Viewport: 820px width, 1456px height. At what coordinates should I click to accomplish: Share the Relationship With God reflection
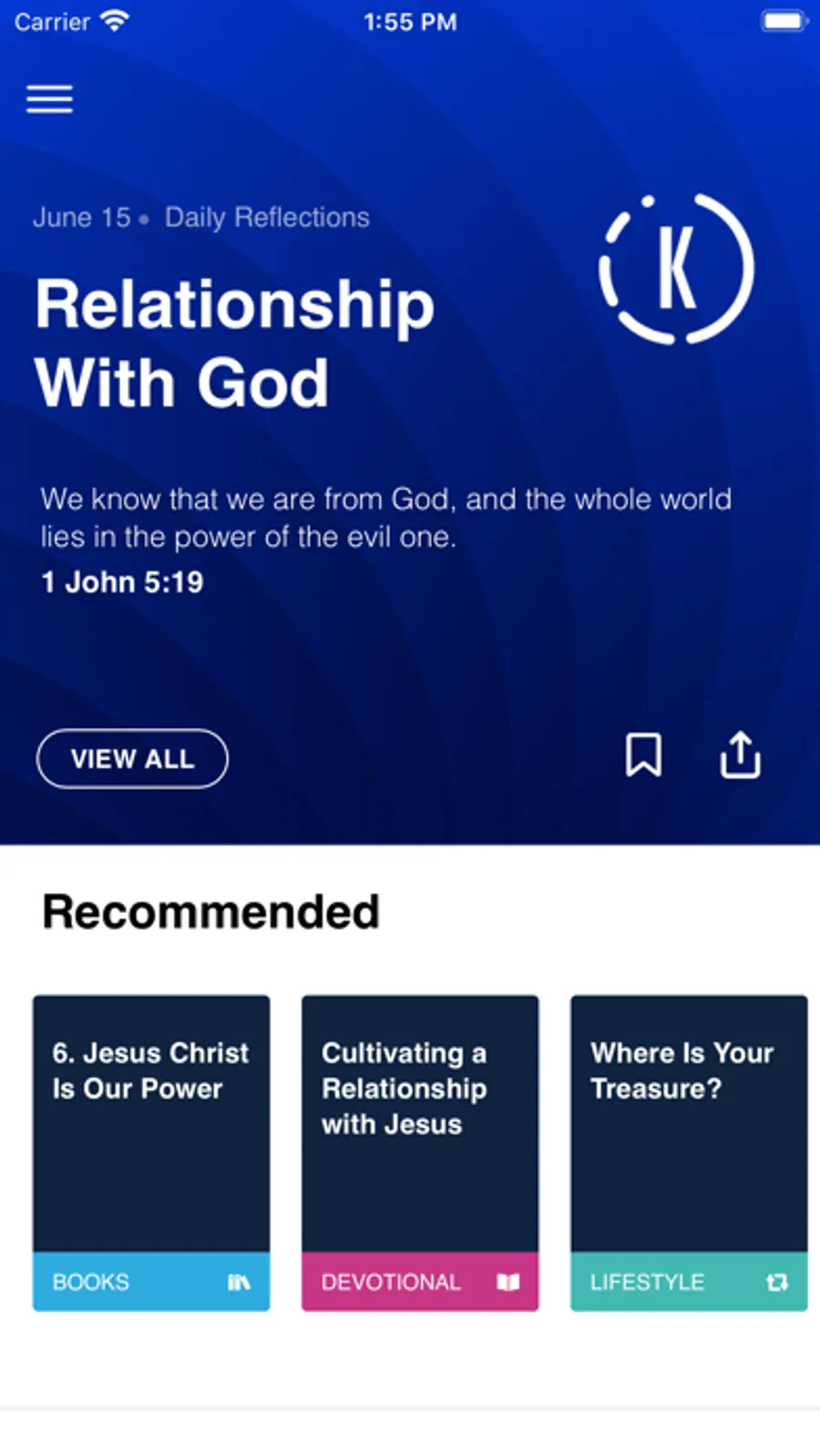pyautogui.click(x=740, y=755)
